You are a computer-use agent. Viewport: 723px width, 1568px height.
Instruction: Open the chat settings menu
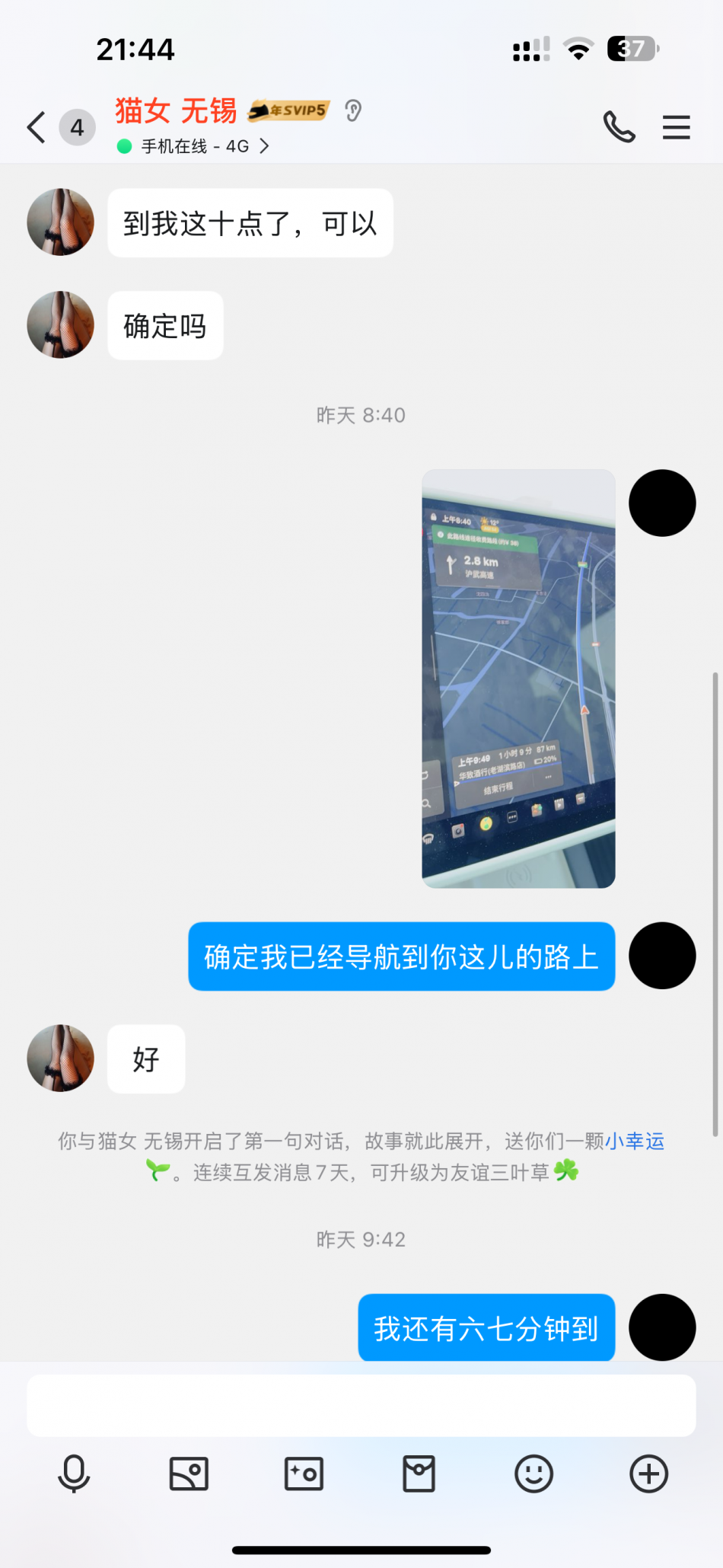pos(676,127)
